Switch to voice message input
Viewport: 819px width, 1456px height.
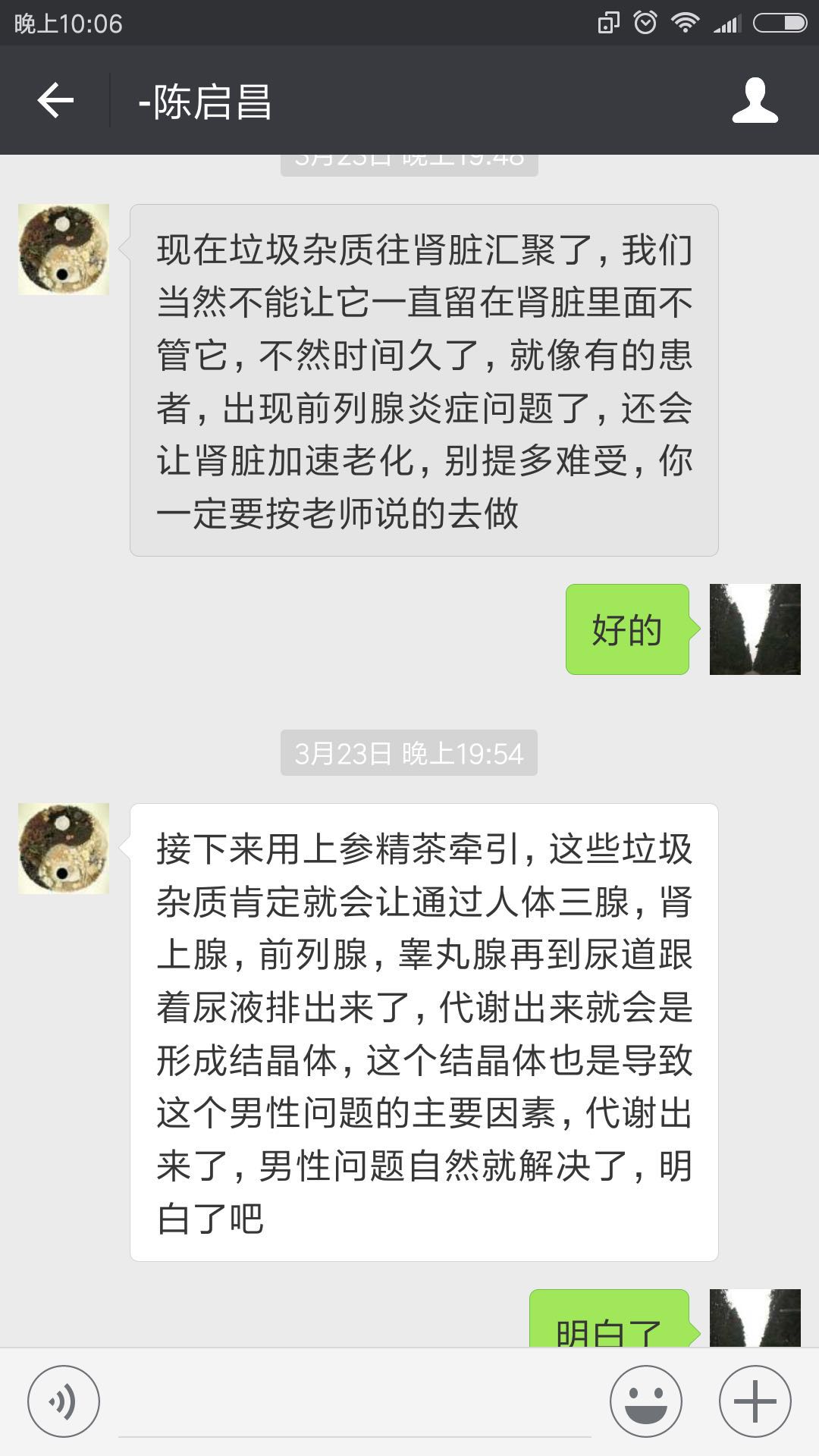(64, 1401)
